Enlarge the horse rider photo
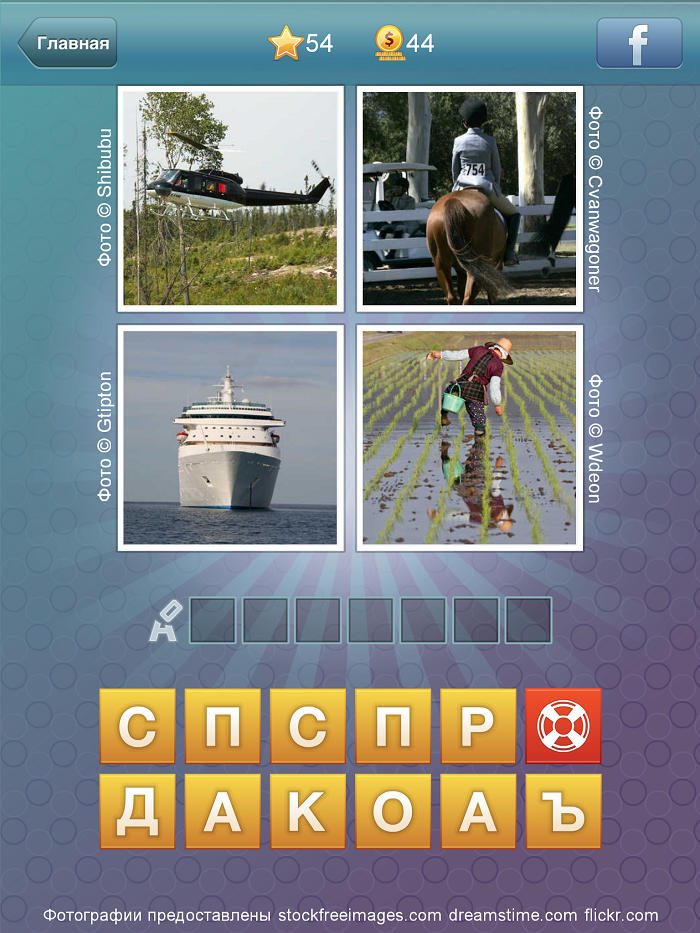The height and width of the screenshot is (933, 700). click(x=469, y=198)
